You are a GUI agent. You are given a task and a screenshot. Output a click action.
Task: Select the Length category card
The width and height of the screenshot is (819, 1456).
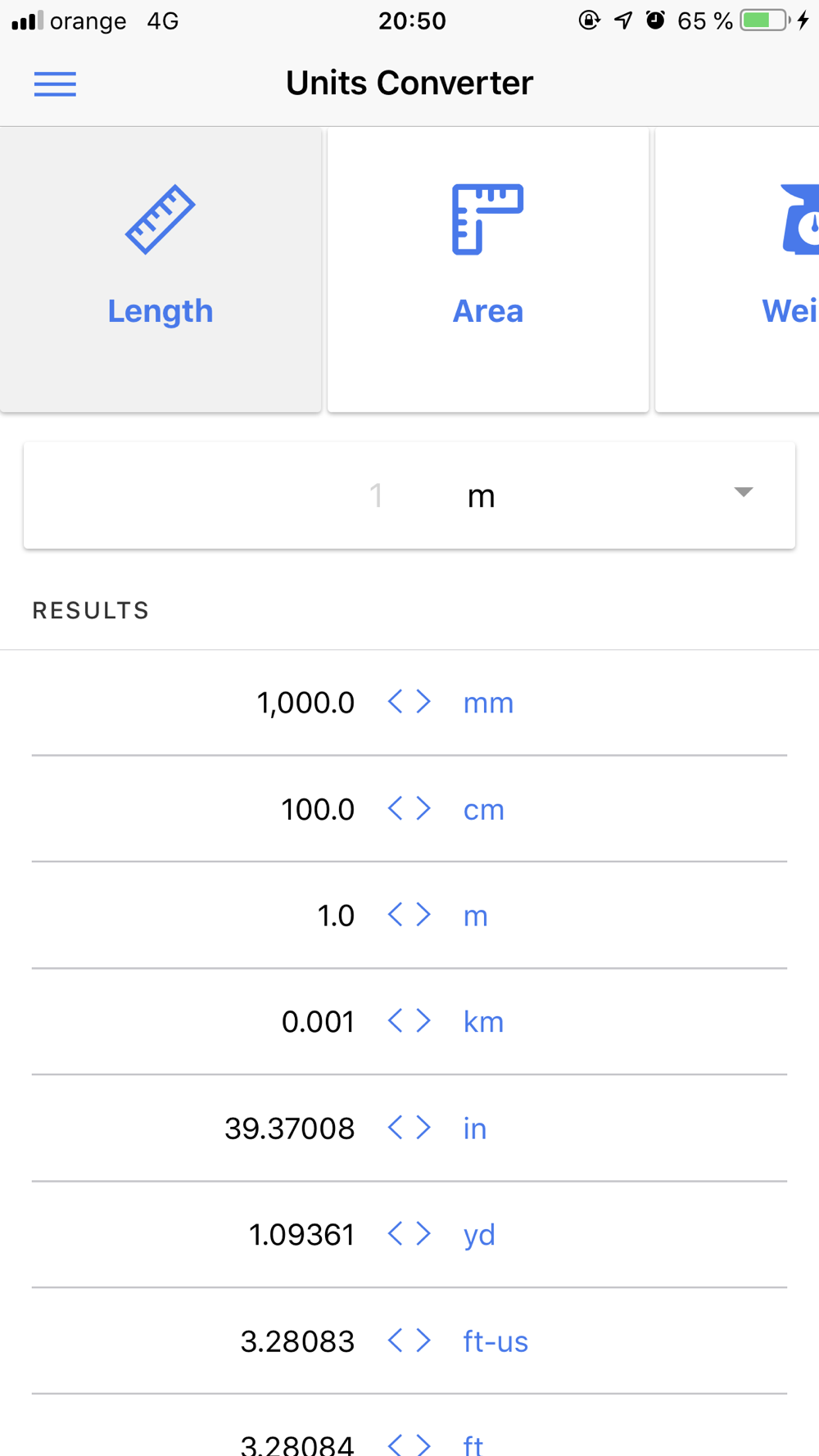pos(161,269)
